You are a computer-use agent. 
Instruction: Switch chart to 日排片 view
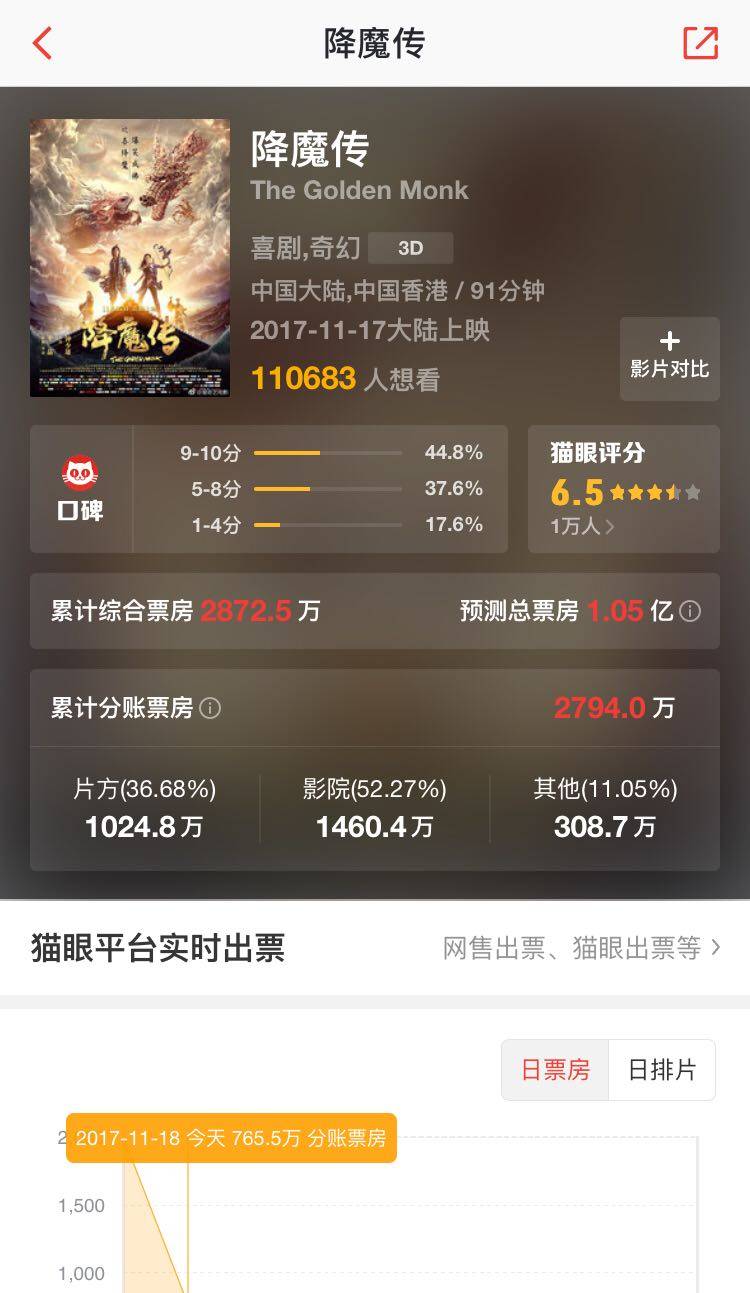pos(661,1068)
